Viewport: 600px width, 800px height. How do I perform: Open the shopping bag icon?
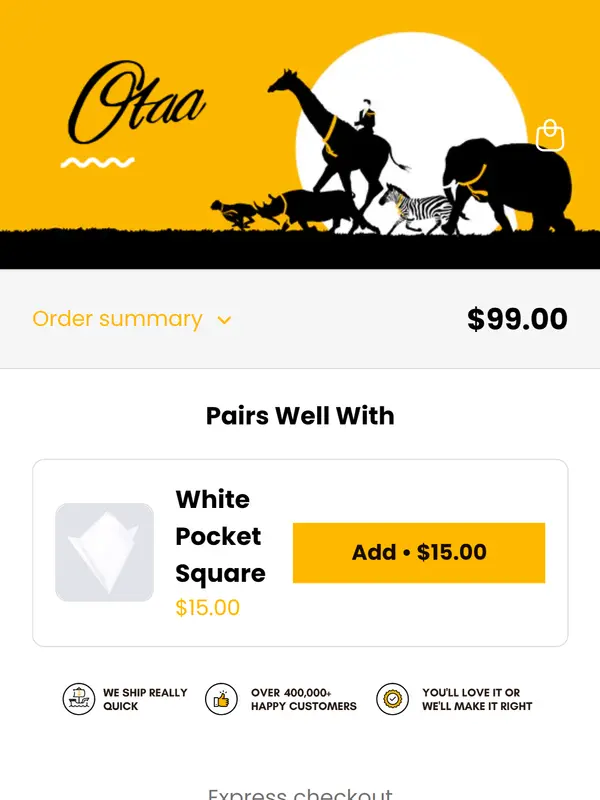click(x=550, y=135)
